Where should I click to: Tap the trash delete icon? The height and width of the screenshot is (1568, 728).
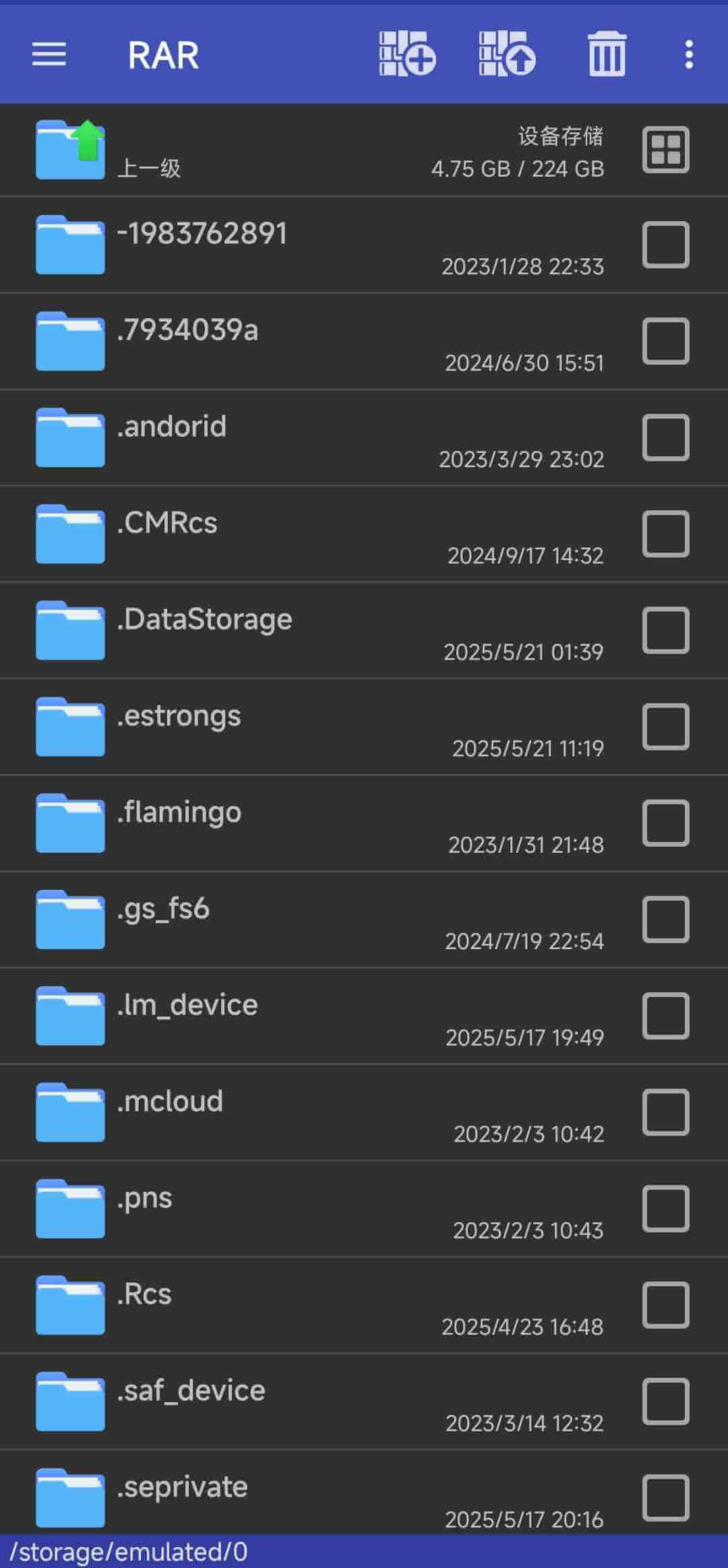(x=607, y=53)
